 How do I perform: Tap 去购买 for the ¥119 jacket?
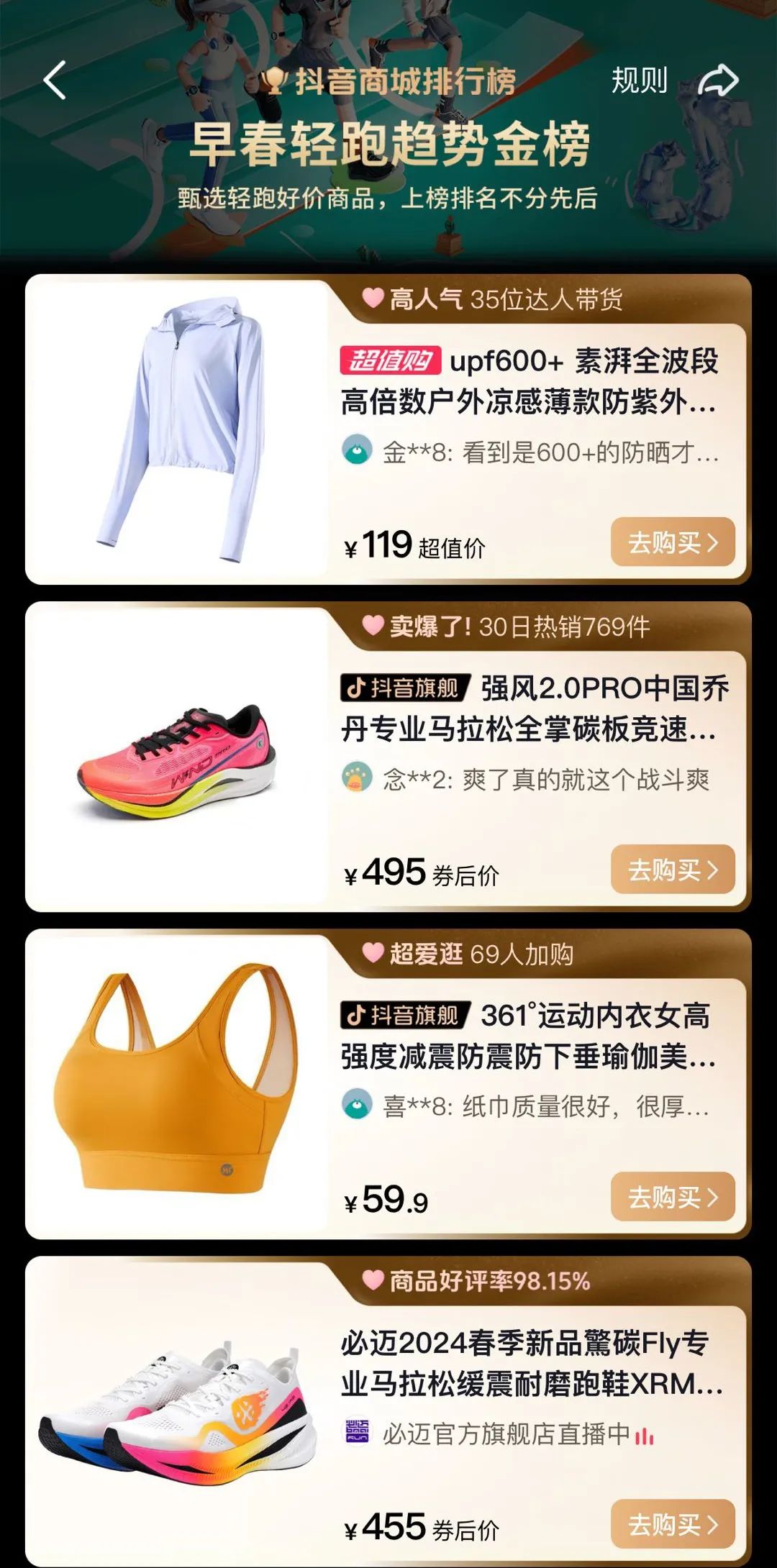[673, 542]
